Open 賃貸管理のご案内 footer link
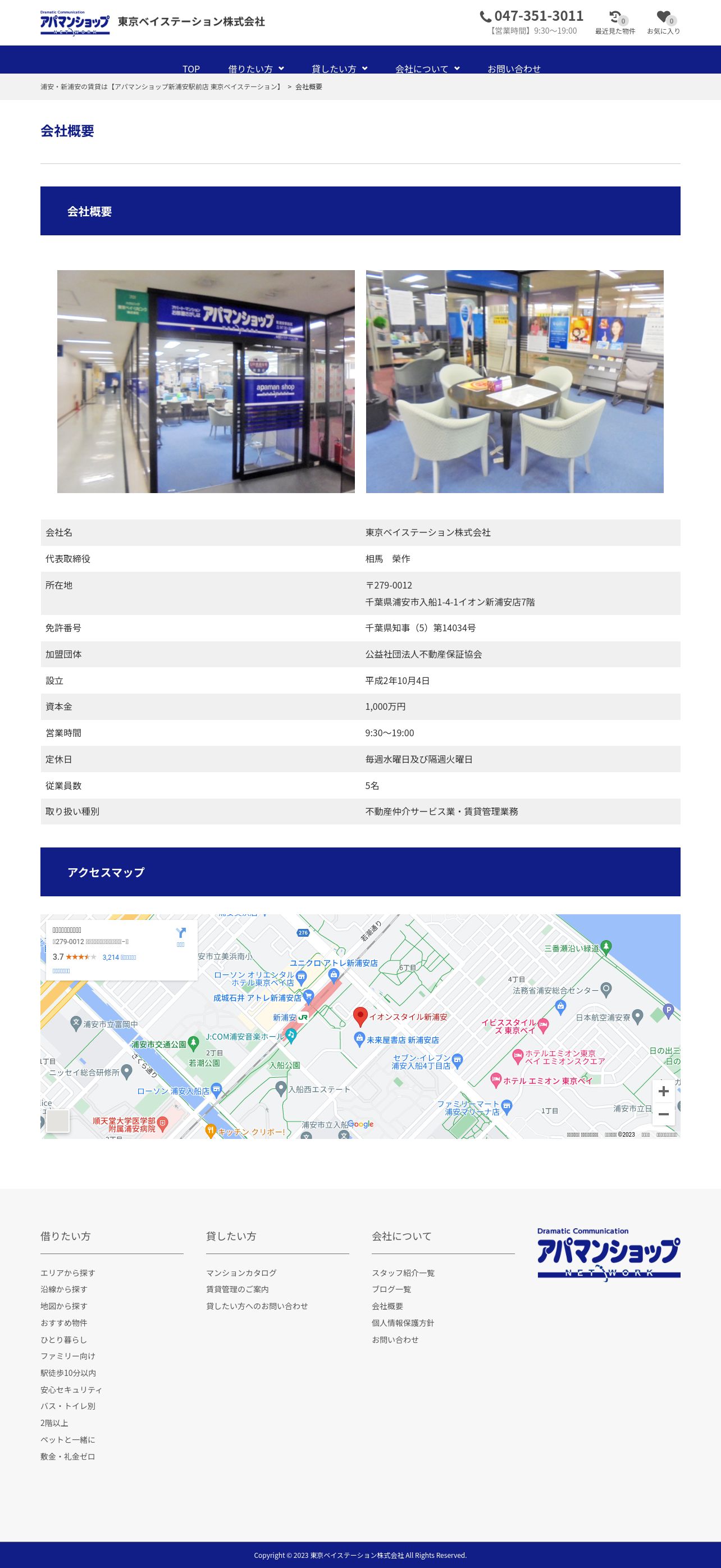This screenshot has width=721, height=1568. point(238,1289)
